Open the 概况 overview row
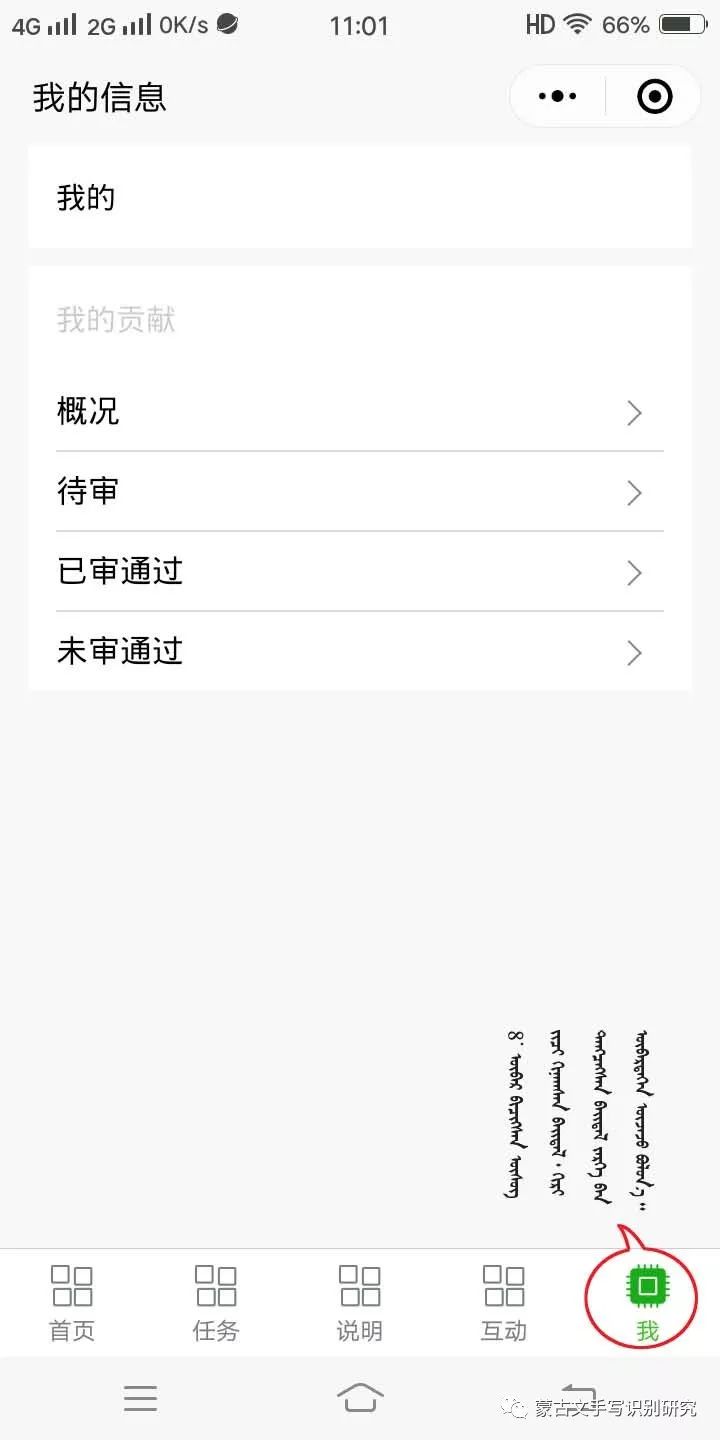 (x=360, y=412)
